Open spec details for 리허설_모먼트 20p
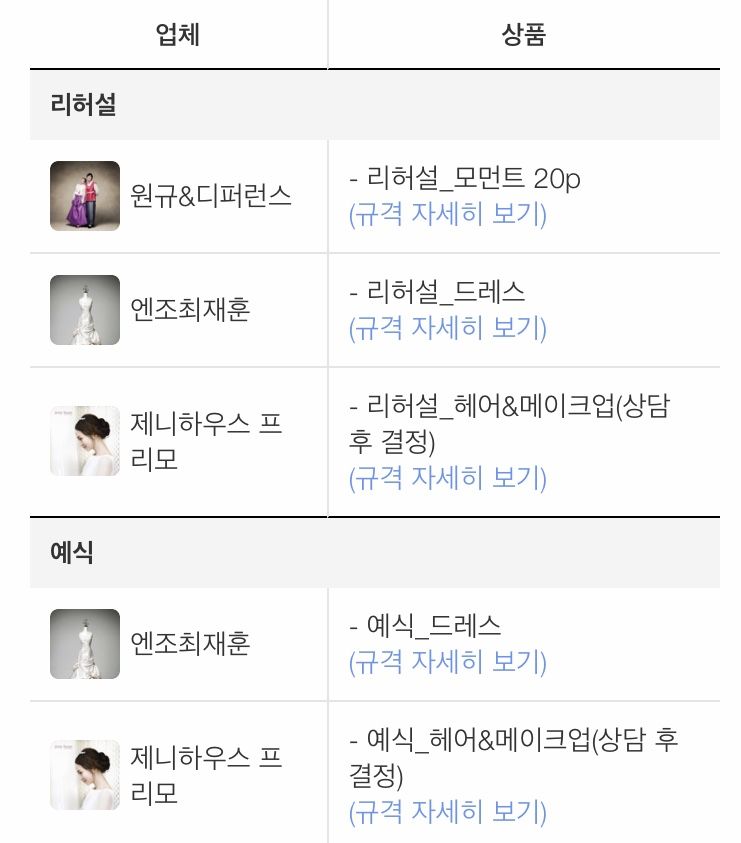 tap(447, 214)
